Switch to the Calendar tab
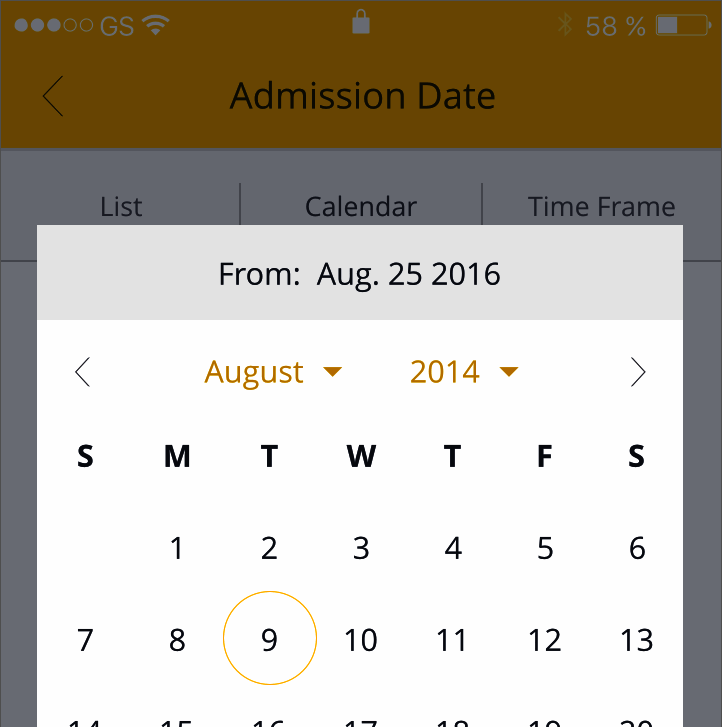This screenshot has height=727, width=722. tap(361, 207)
